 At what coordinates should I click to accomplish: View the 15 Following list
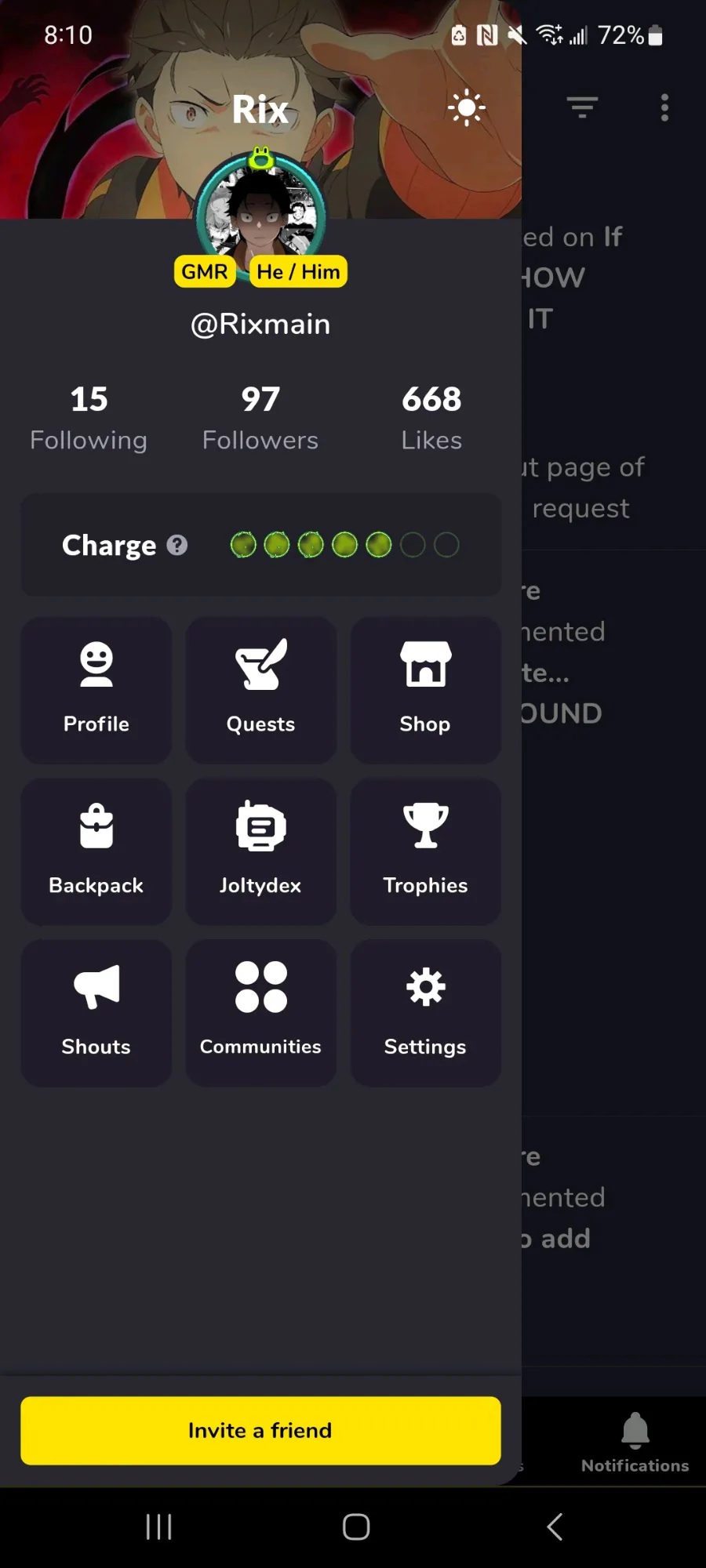coord(89,418)
